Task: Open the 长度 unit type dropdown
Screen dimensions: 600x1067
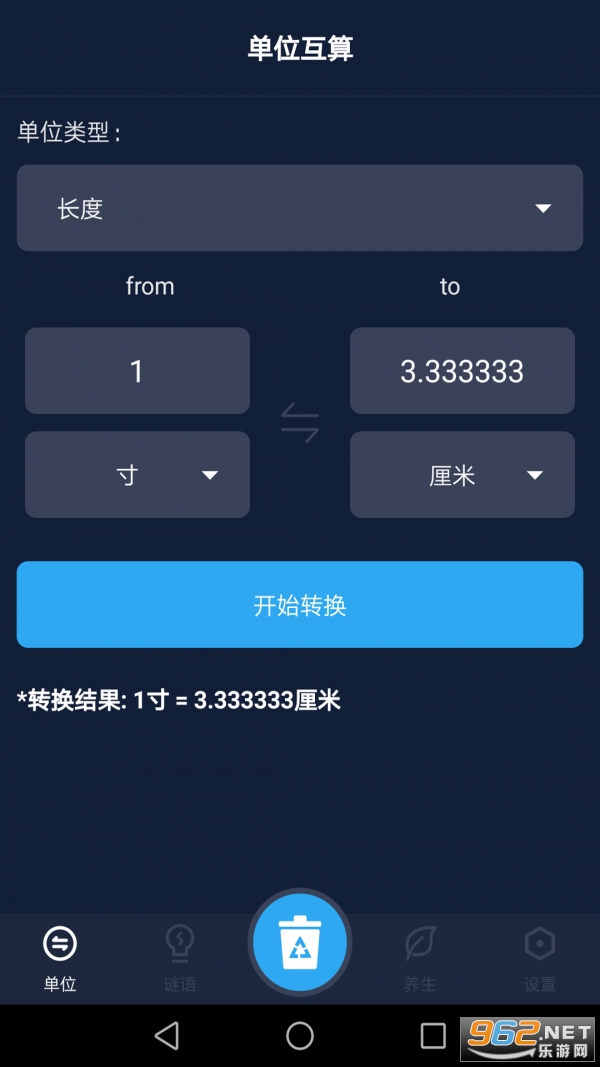Action: tap(299, 208)
